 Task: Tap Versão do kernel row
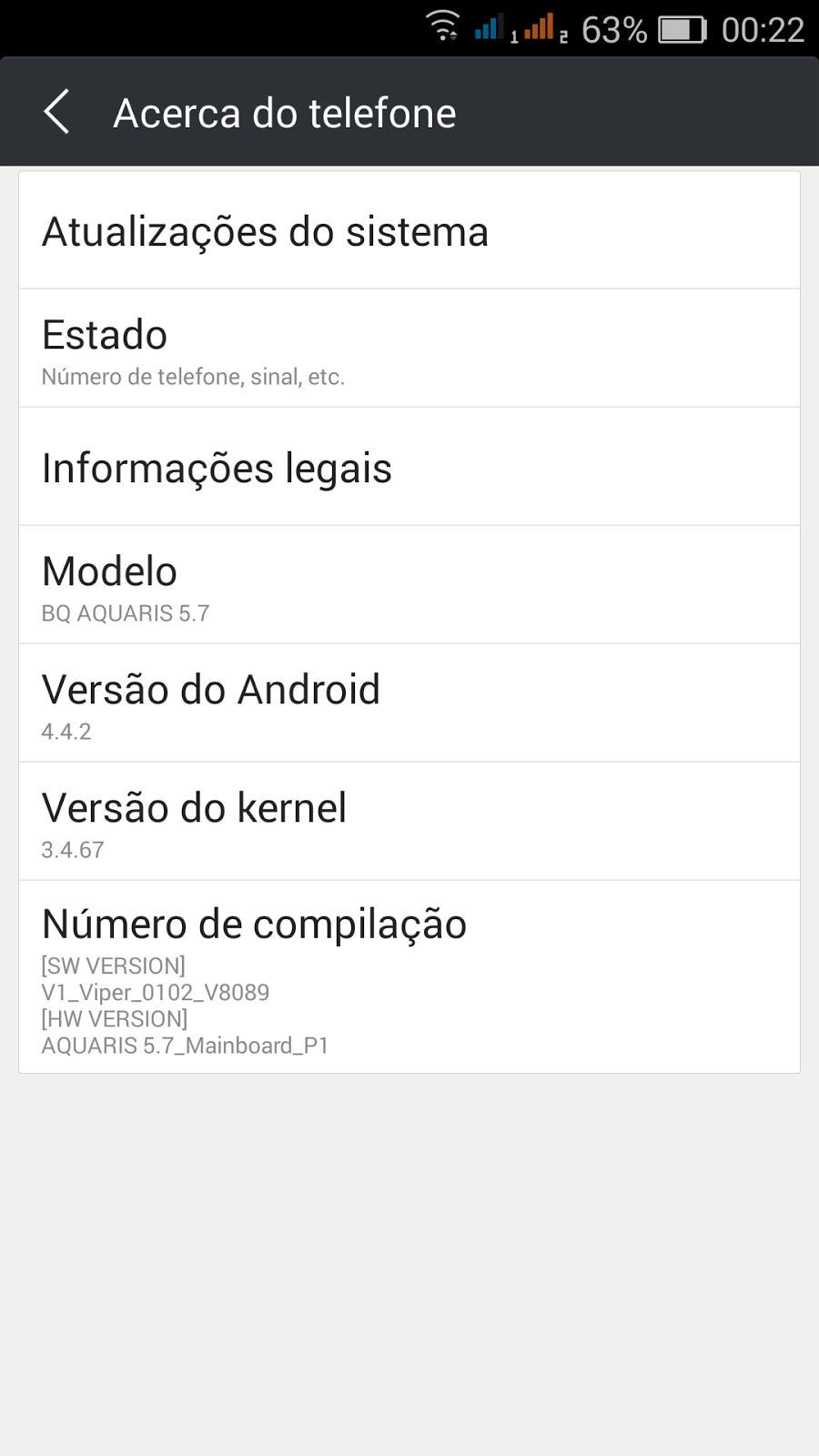tap(409, 823)
